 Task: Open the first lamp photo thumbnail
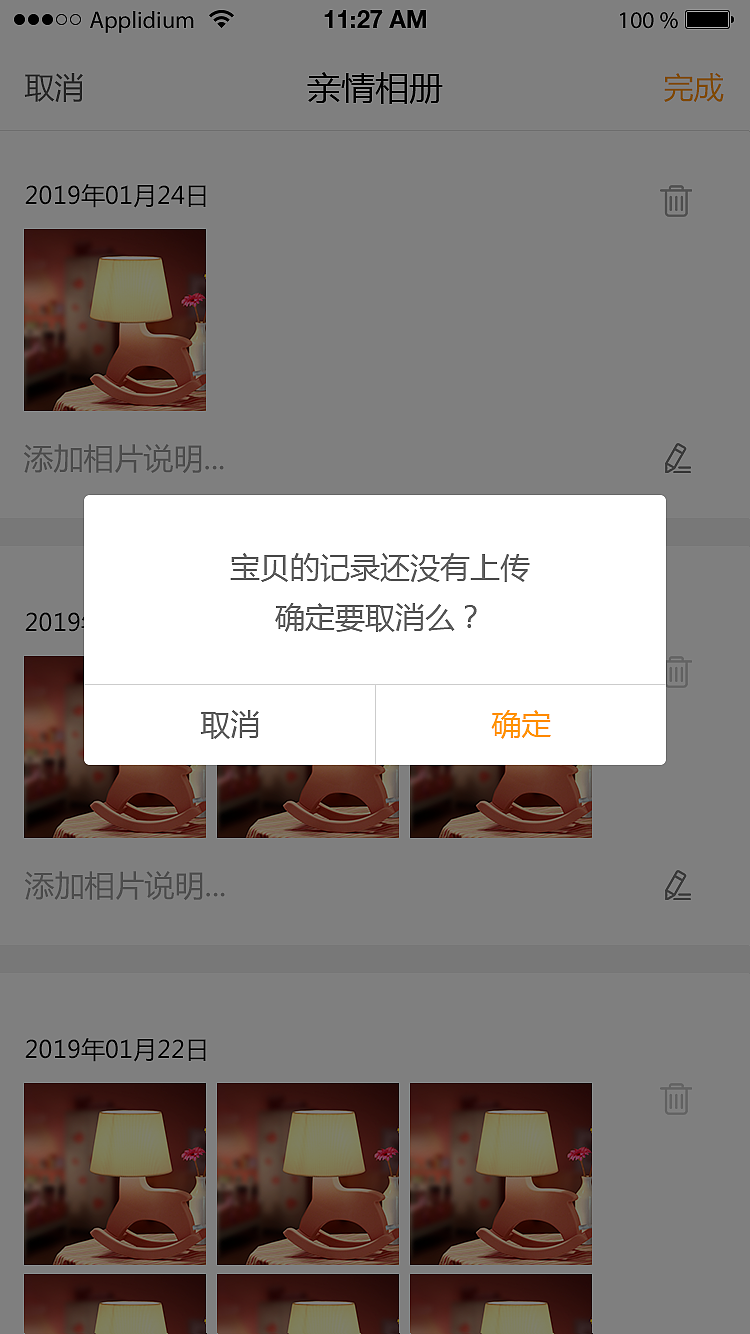pos(114,320)
